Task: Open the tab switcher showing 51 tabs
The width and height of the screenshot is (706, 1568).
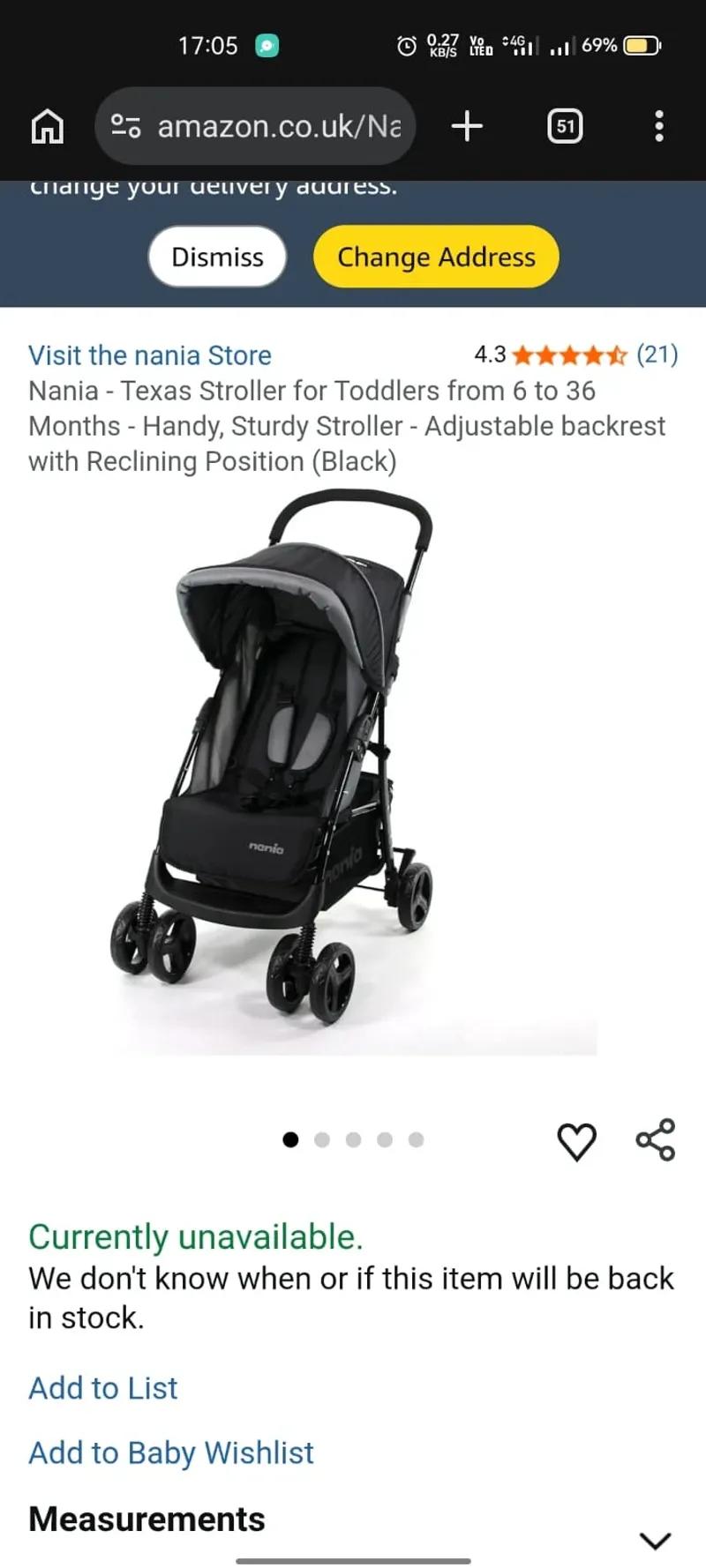Action: (x=565, y=126)
